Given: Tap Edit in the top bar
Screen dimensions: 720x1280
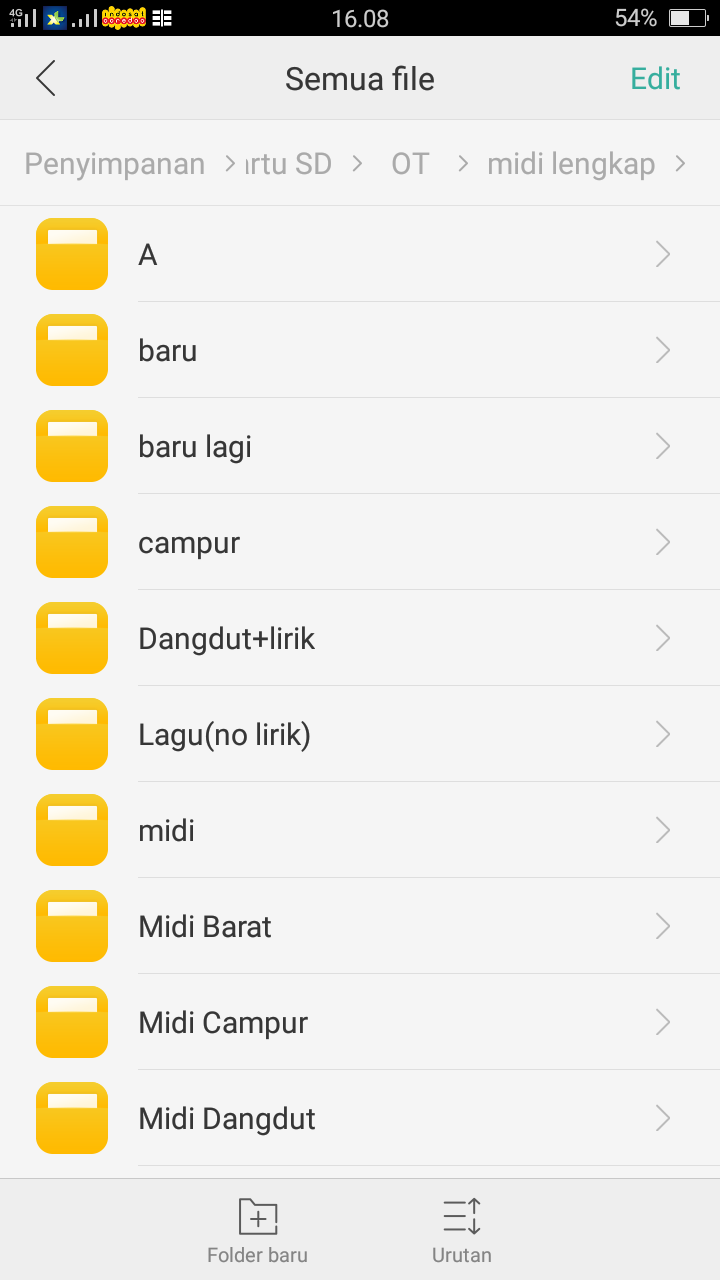Looking at the screenshot, I should coord(655,79).
